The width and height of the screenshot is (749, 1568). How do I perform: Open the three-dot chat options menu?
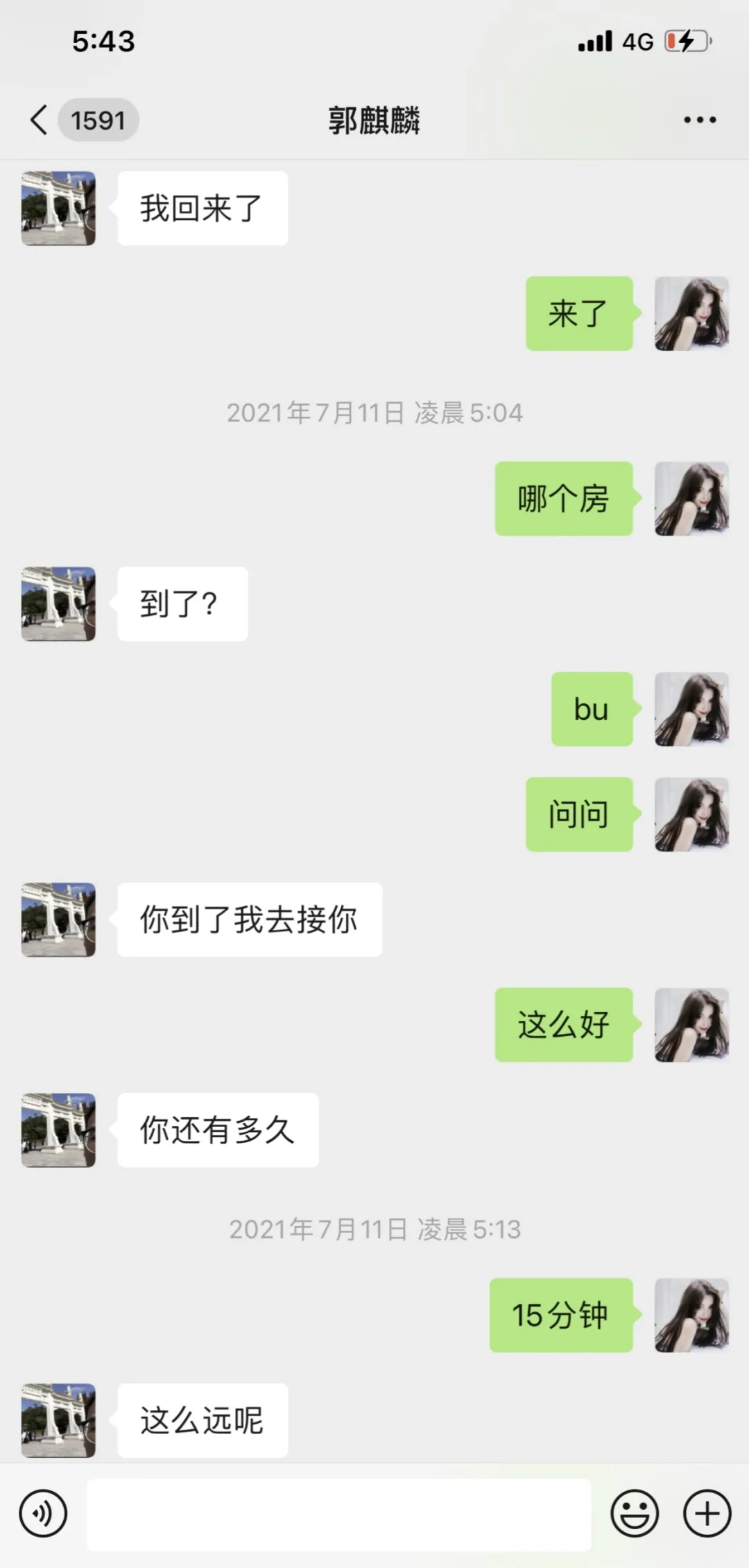pyautogui.click(x=699, y=120)
